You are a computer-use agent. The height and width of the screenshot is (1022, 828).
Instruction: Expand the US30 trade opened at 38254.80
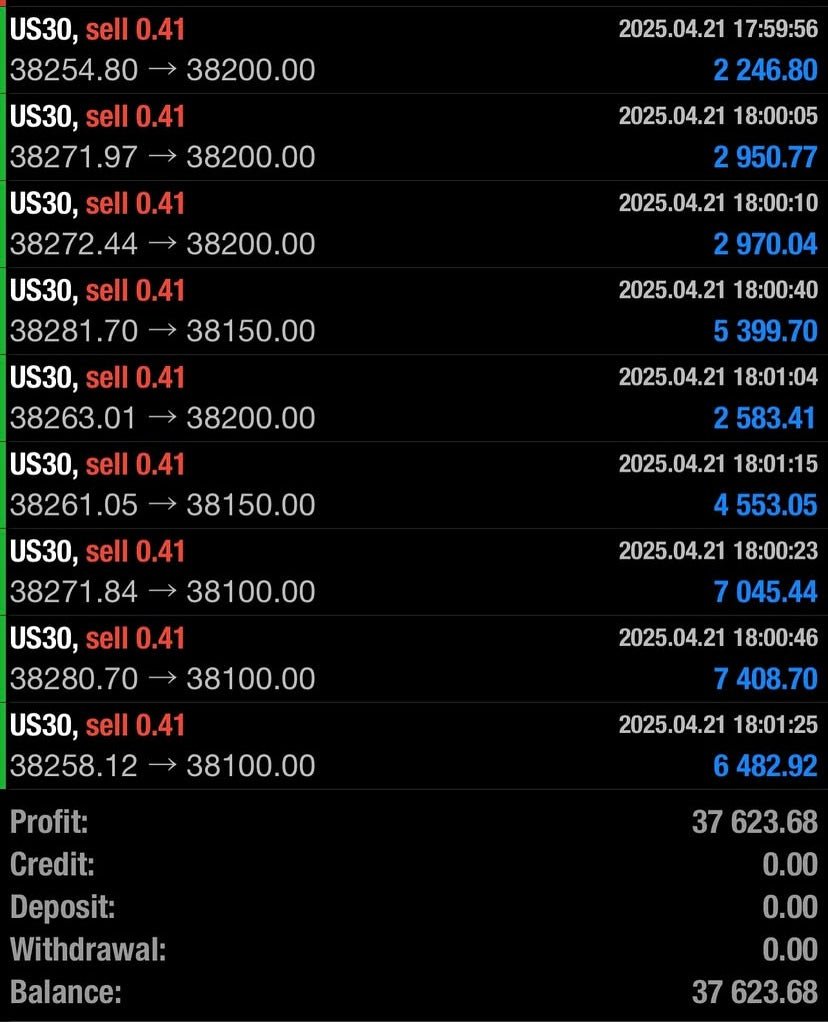414,50
